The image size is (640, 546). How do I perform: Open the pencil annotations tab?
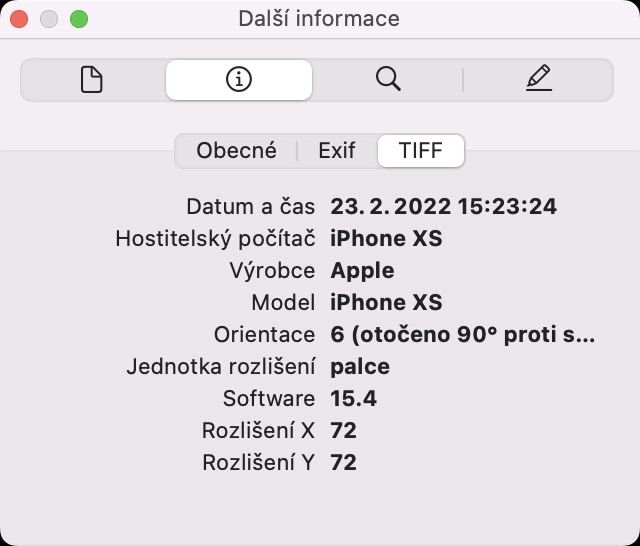coord(538,80)
